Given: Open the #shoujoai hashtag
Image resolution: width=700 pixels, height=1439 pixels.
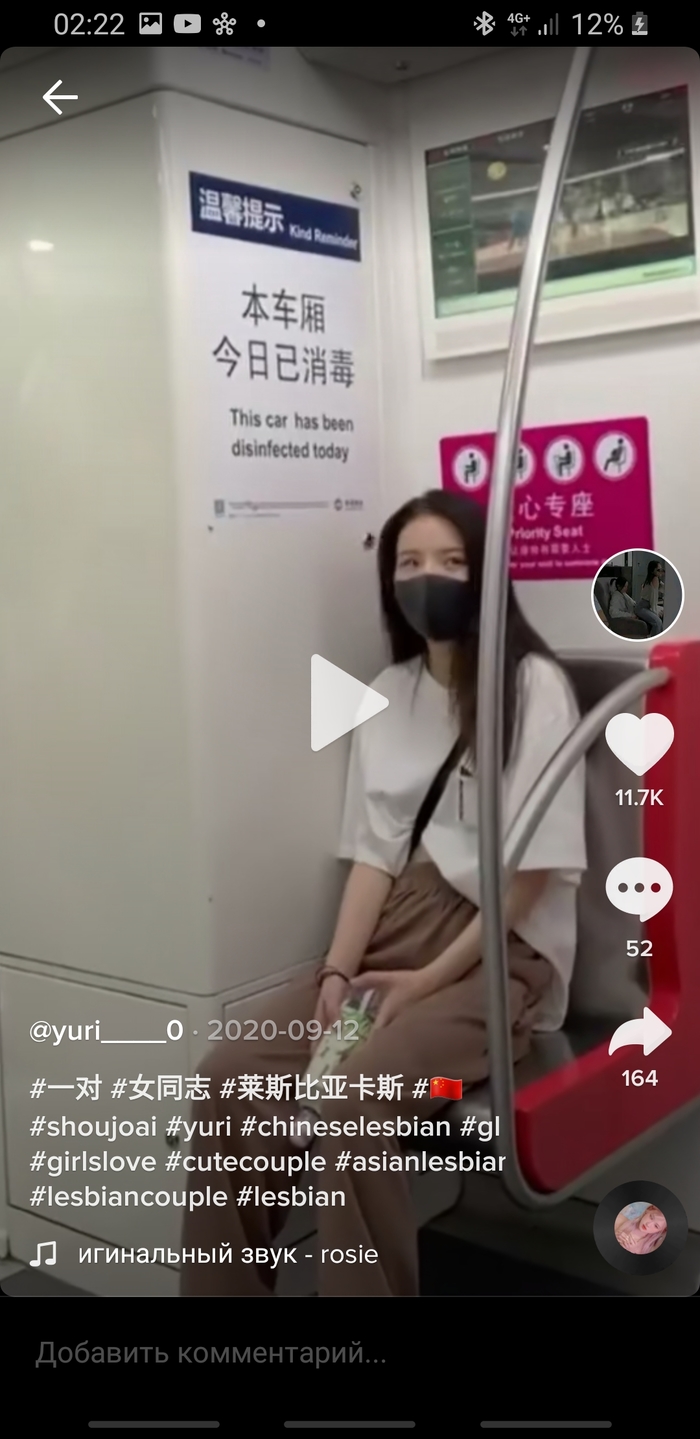Looking at the screenshot, I should coord(94,1127).
